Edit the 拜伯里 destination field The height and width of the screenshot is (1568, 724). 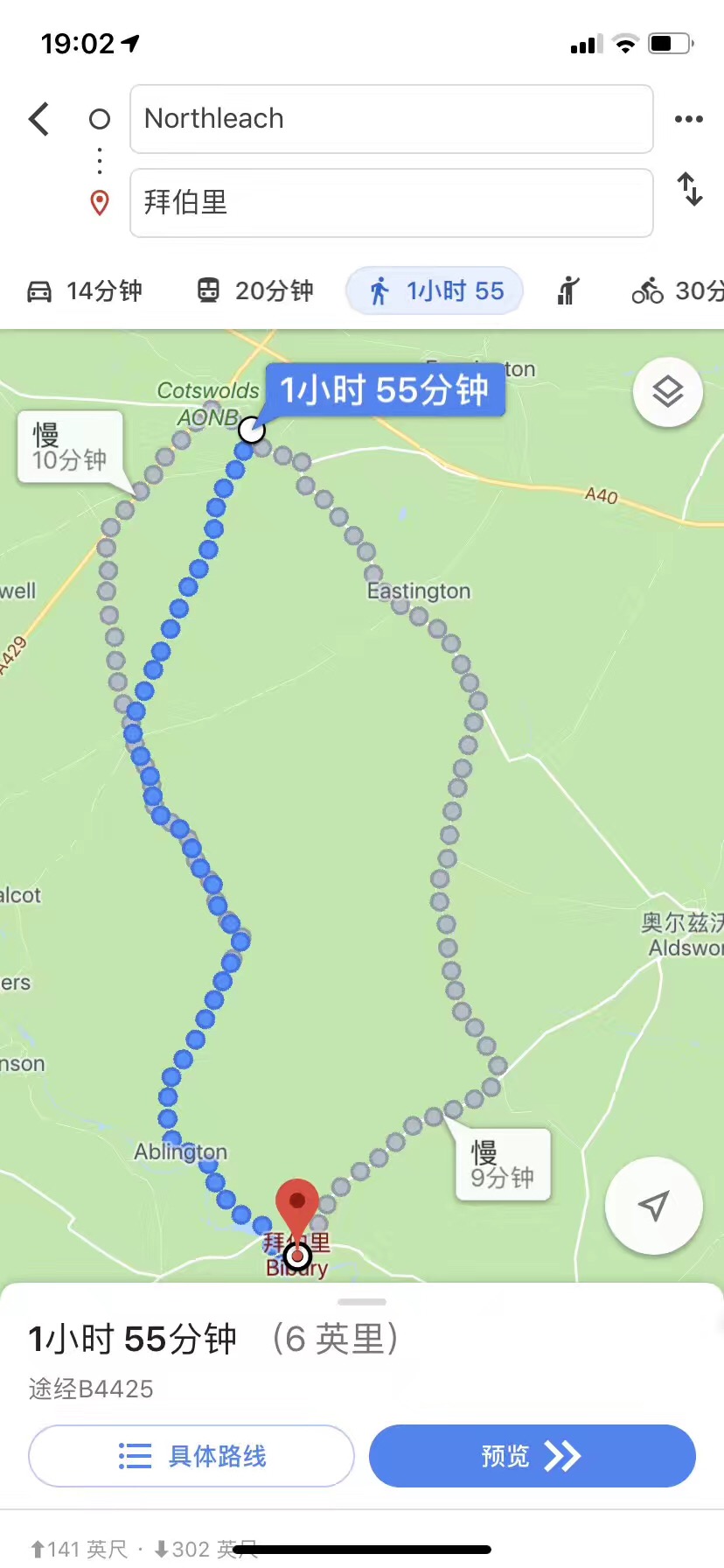[x=391, y=203]
